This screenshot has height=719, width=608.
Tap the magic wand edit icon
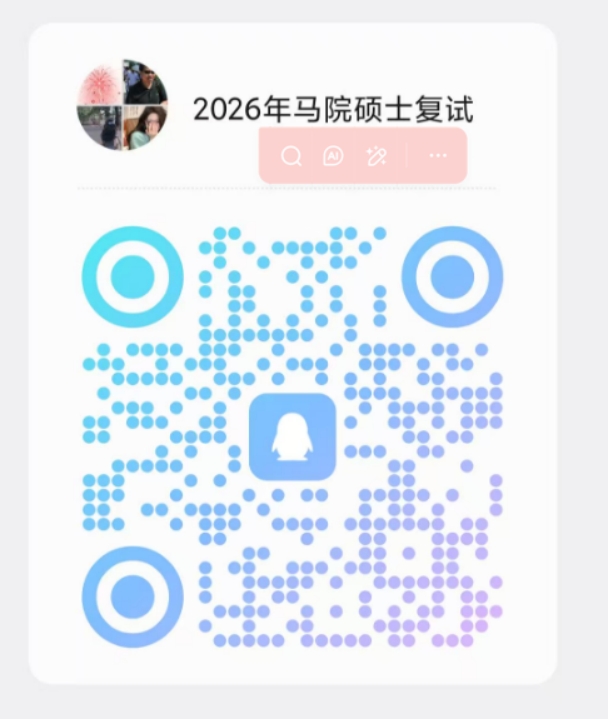click(x=376, y=156)
